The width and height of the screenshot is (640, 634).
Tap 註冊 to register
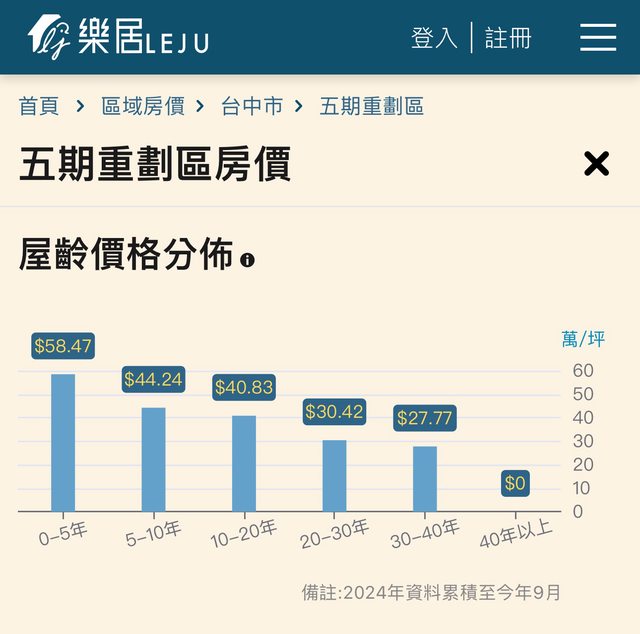click(x=508, y=38)
